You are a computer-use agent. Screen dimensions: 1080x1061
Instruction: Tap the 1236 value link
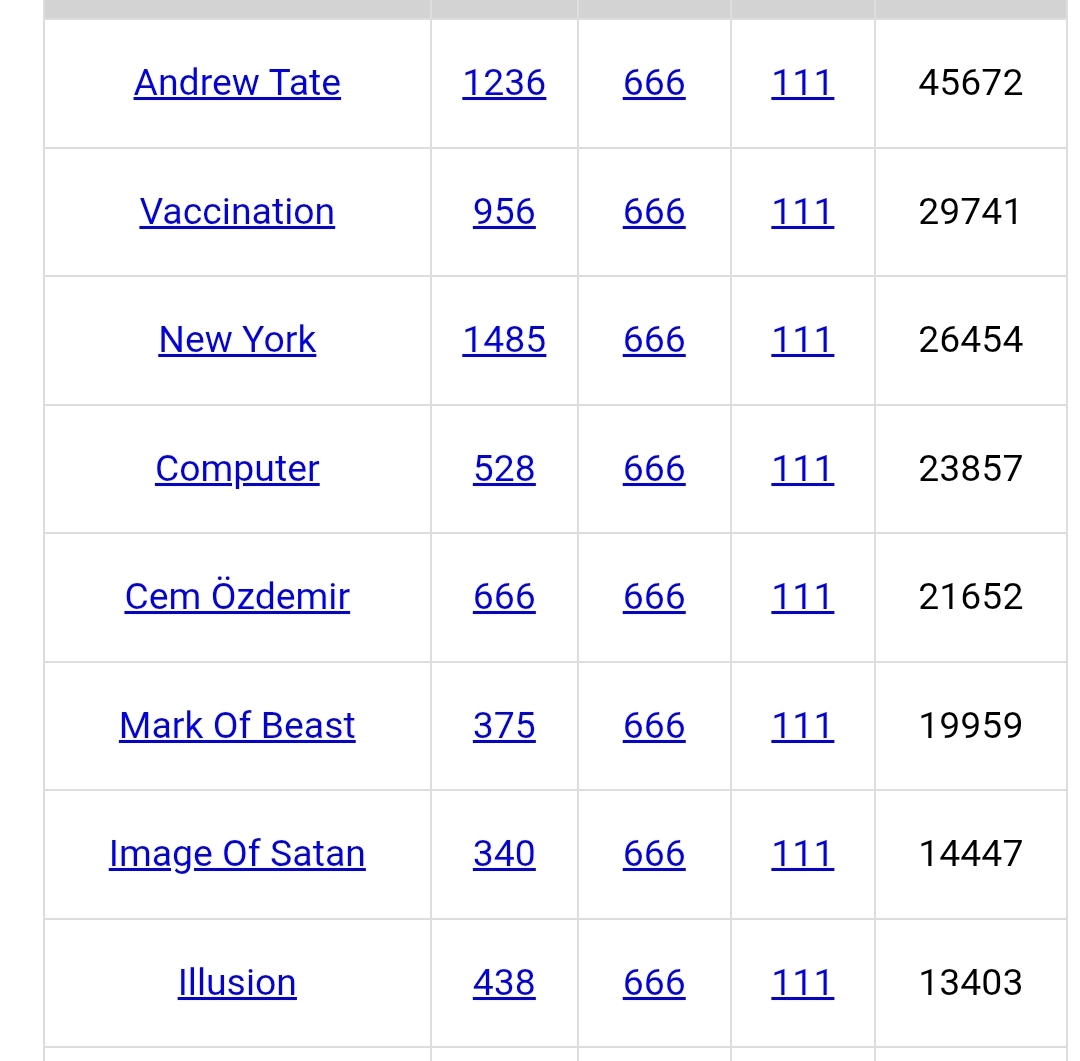[504, 83]
